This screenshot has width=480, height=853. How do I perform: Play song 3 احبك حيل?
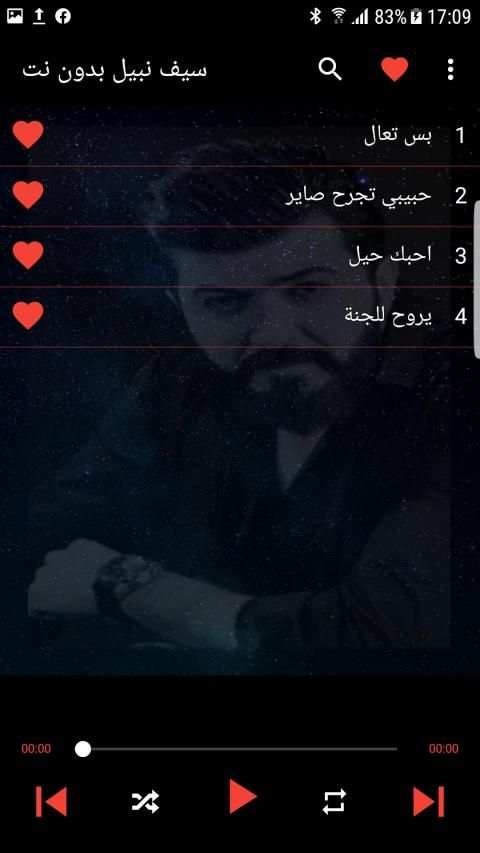(x=240, y=256)
